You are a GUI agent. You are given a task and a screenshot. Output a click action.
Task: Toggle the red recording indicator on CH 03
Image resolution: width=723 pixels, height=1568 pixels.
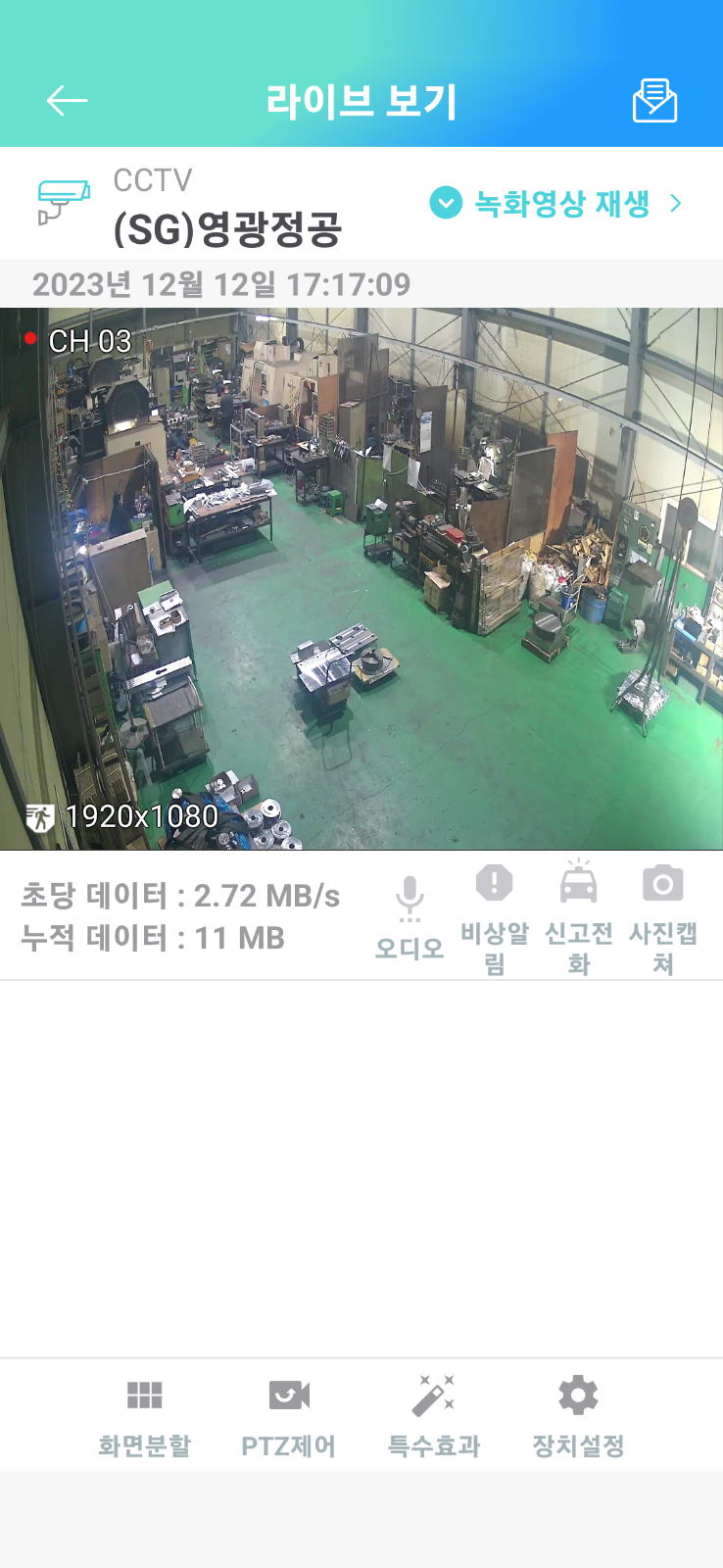tap(29, 340)
